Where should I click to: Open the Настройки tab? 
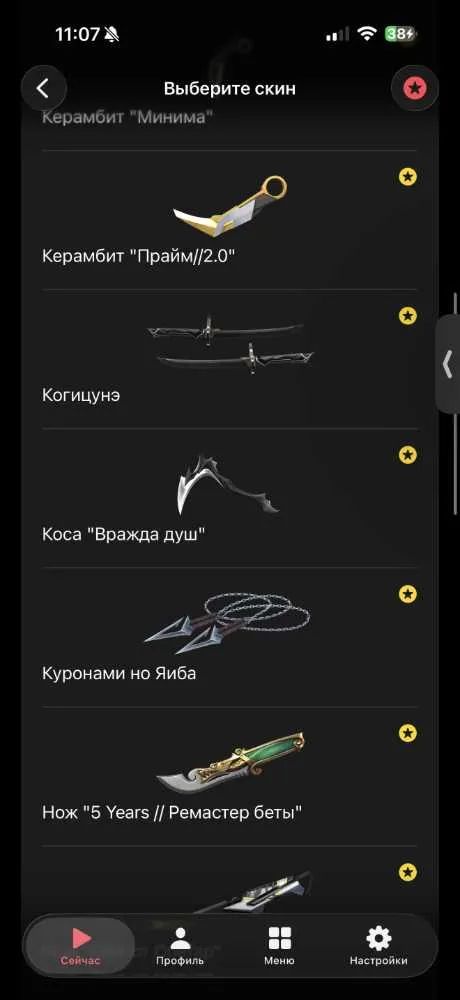coord(378,946)
